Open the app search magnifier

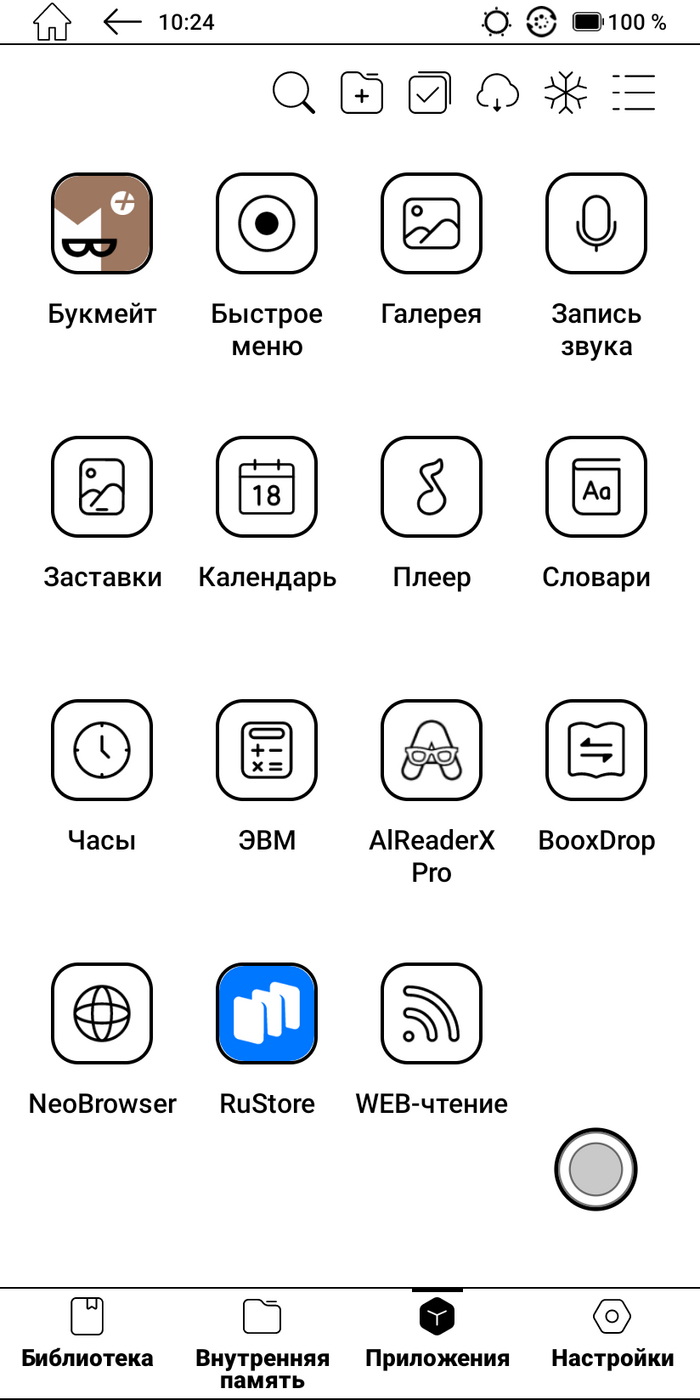(294, 93)
